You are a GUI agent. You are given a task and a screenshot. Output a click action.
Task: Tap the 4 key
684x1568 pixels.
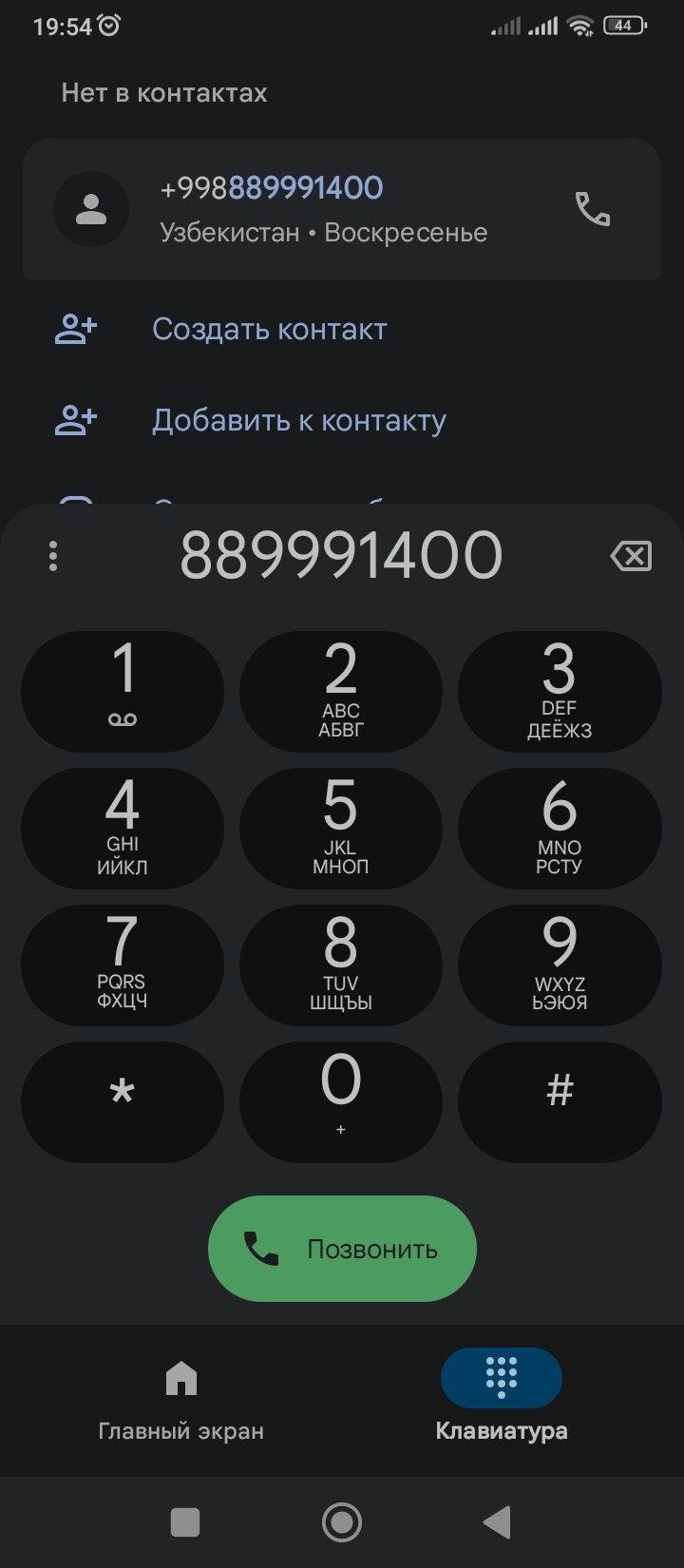(123, 828)
